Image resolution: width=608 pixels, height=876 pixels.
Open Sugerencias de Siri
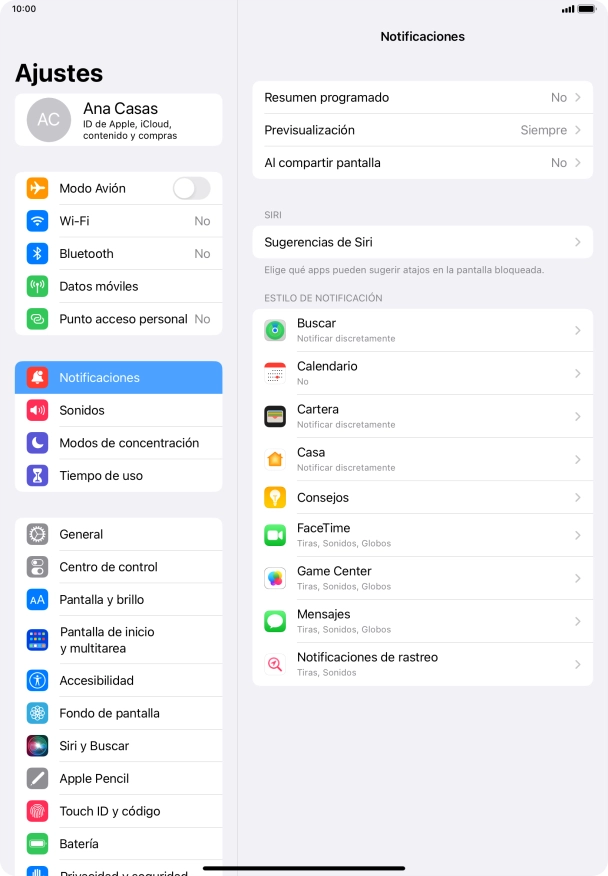[x=422, y=242]
